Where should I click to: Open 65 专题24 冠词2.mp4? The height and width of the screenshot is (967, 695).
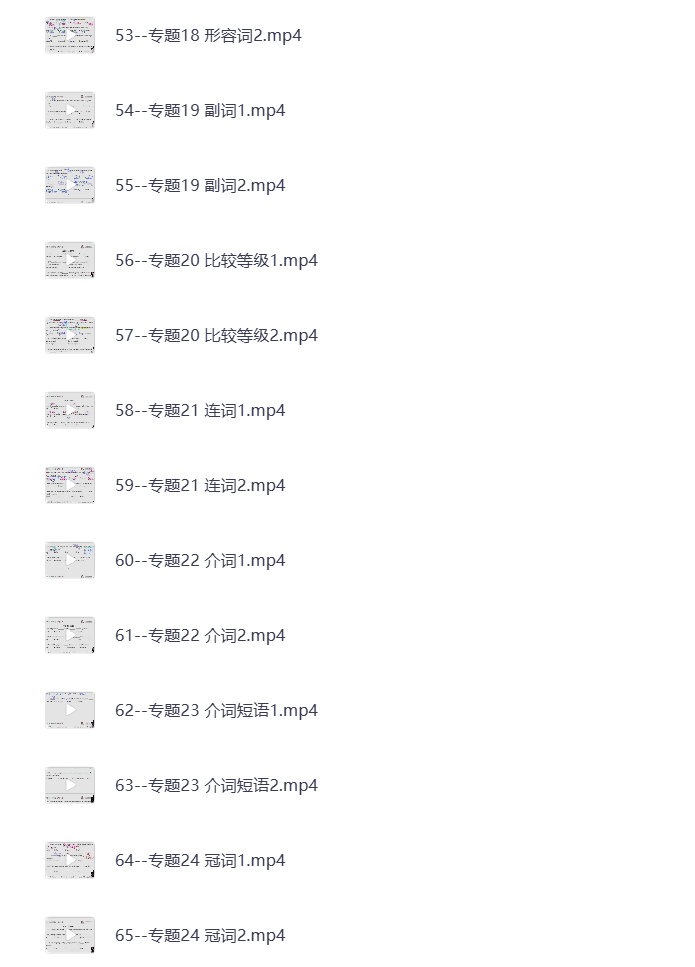(200, 936)
